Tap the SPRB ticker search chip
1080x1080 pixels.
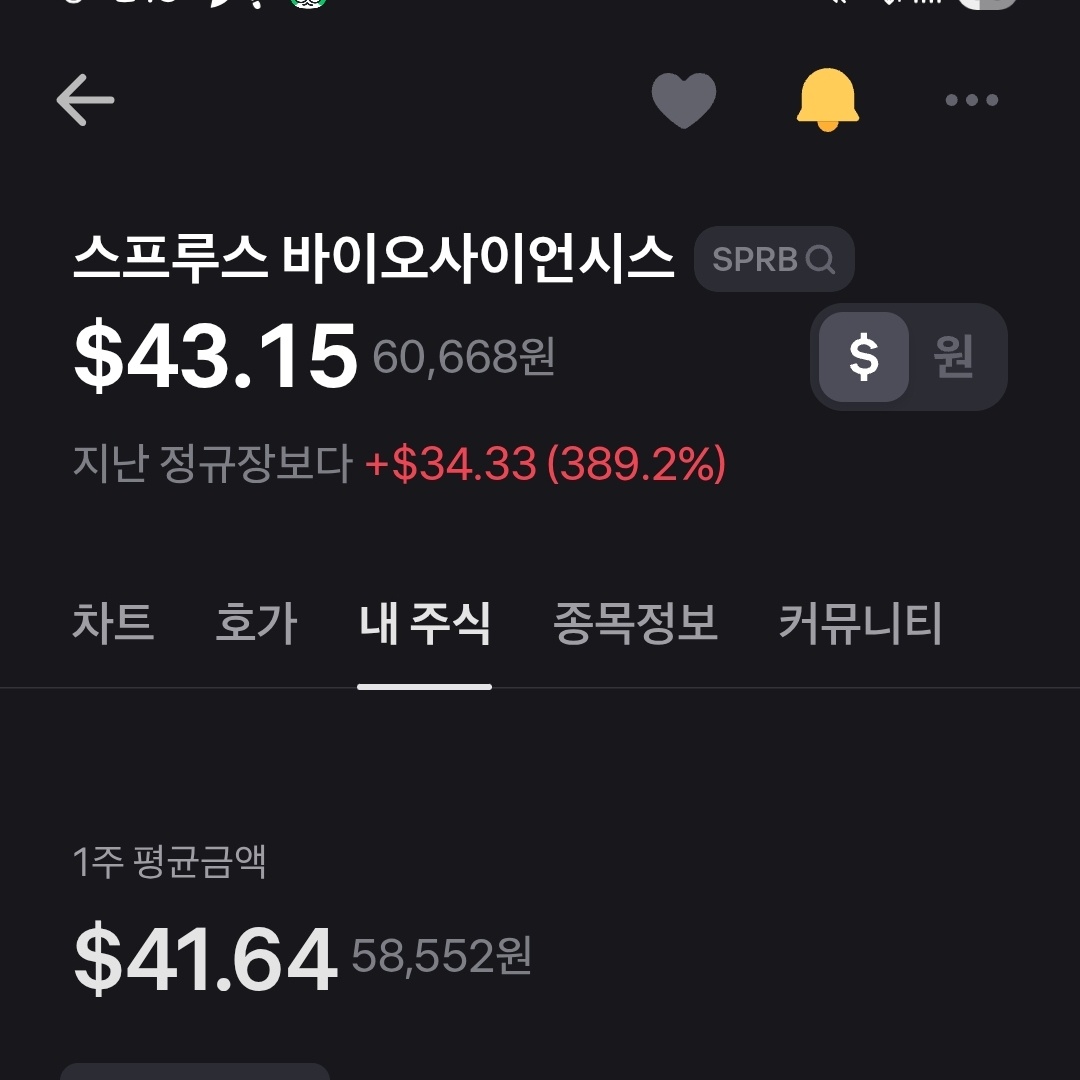(774, 260)
